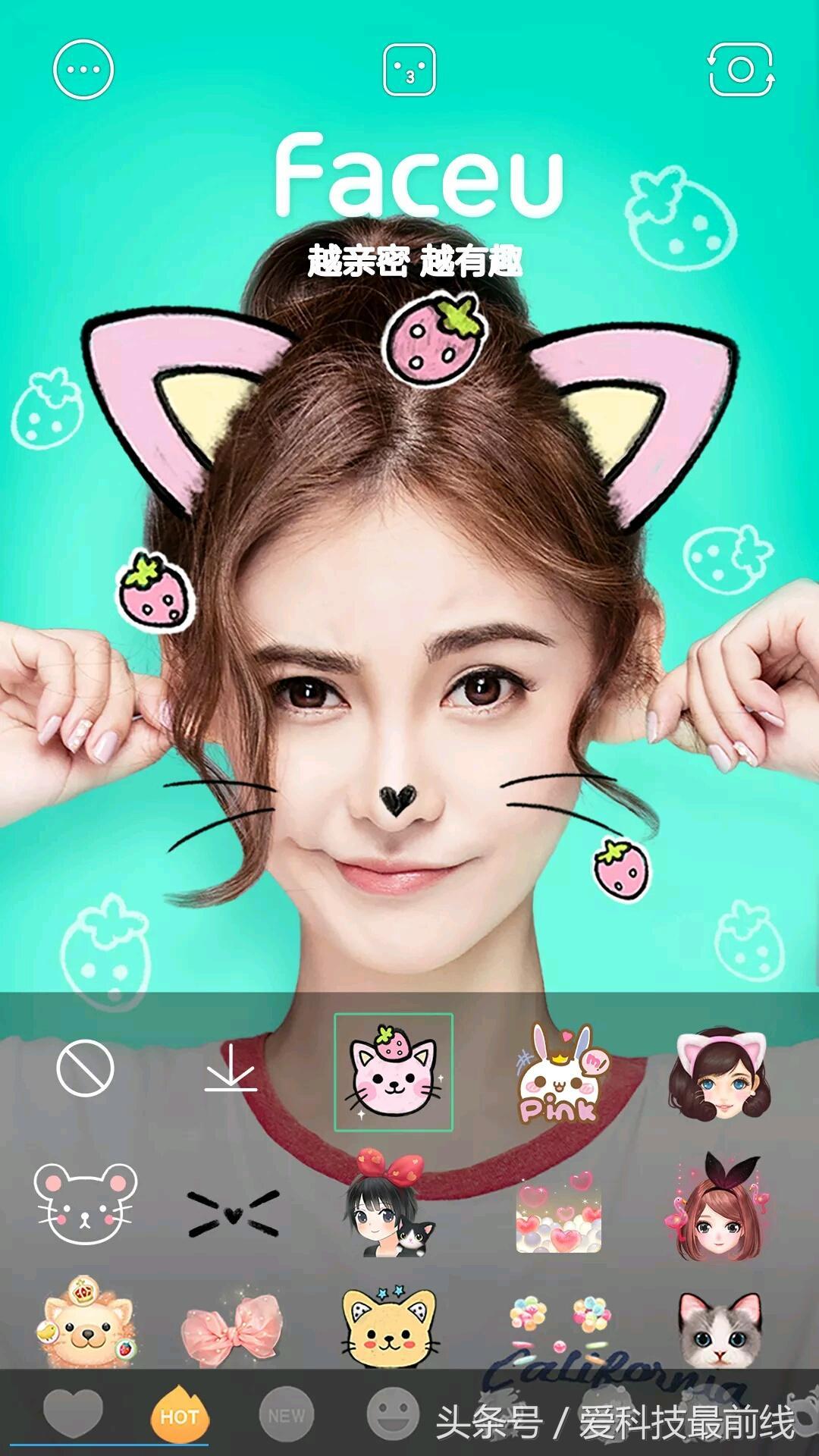Select the pink bow sticker
819x1456 pixels.
(x=232, y=1329)
